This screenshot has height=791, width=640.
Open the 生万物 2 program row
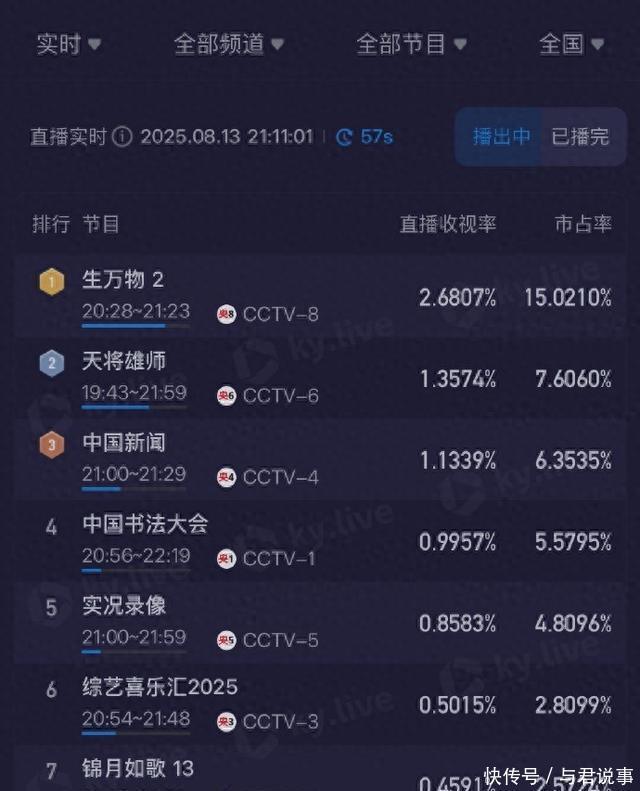(320, 297)
